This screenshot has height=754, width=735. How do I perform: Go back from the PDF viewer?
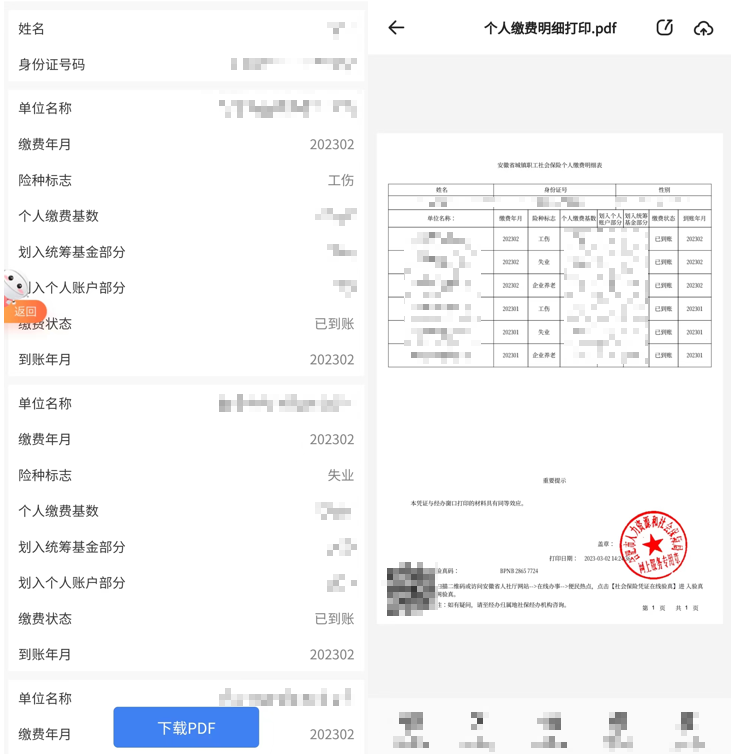[x=396, y=28]
